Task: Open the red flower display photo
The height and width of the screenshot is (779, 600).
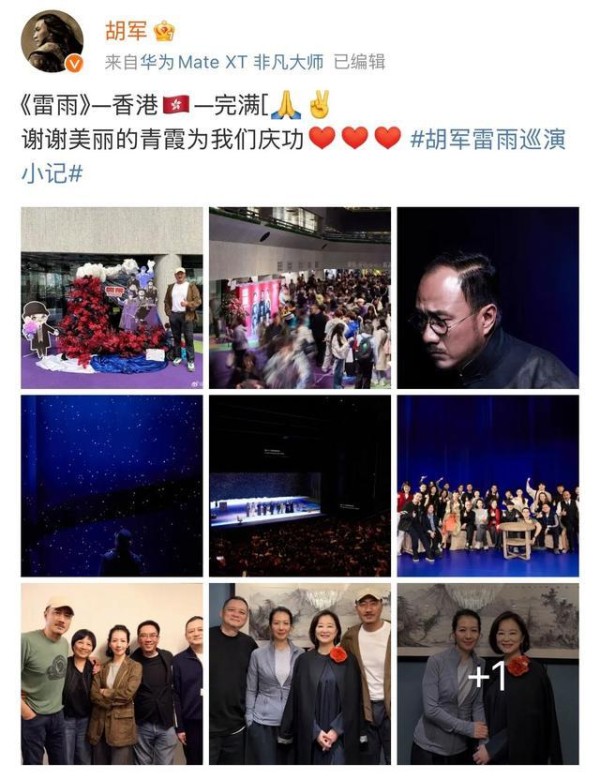Action: 111,298
